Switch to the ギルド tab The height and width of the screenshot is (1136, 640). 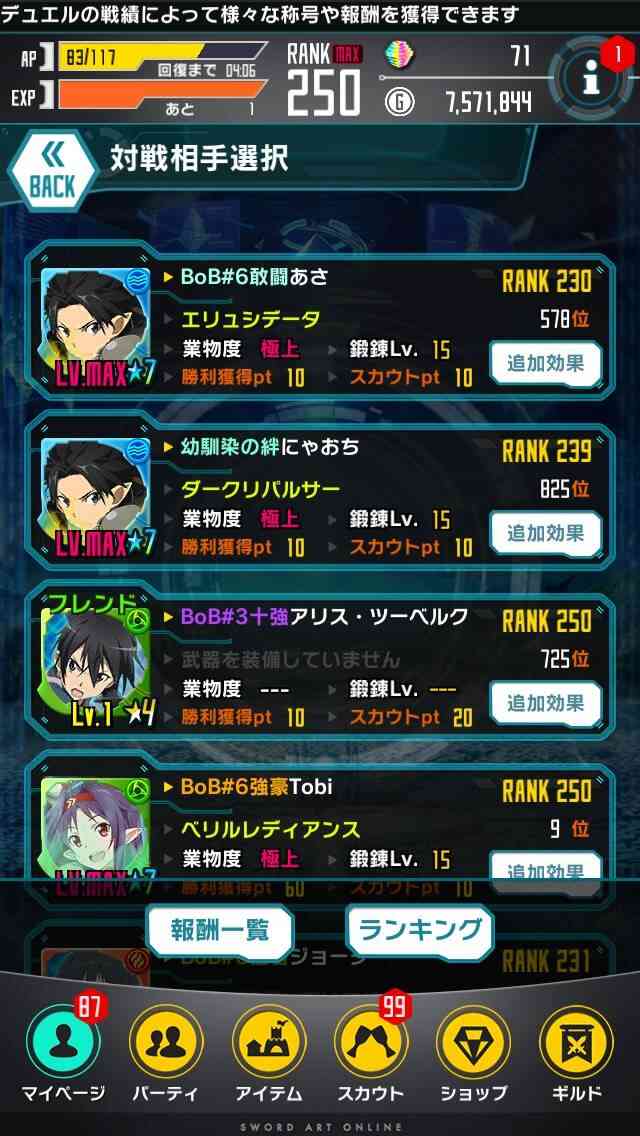[576, 1051]
